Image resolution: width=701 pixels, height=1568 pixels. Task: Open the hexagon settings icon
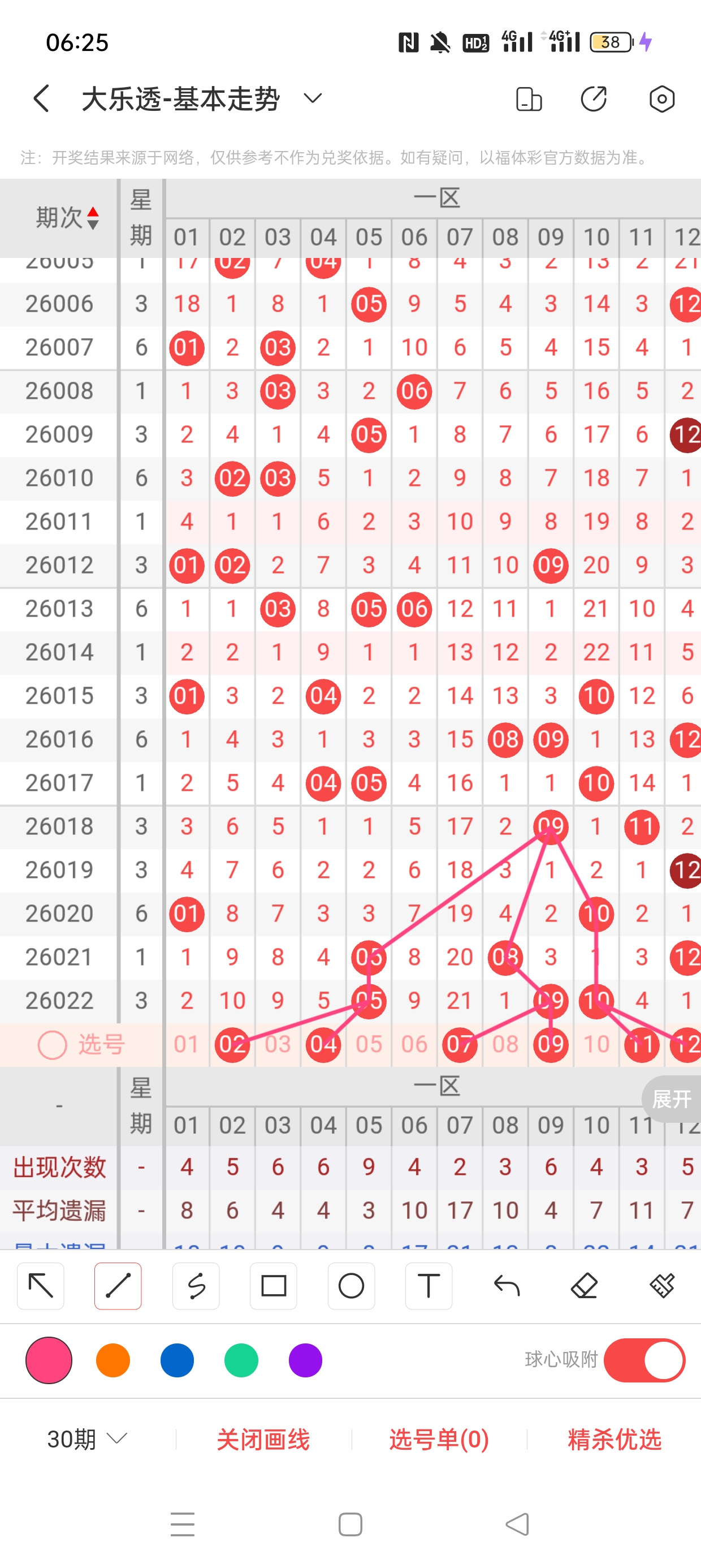(661, 98)
